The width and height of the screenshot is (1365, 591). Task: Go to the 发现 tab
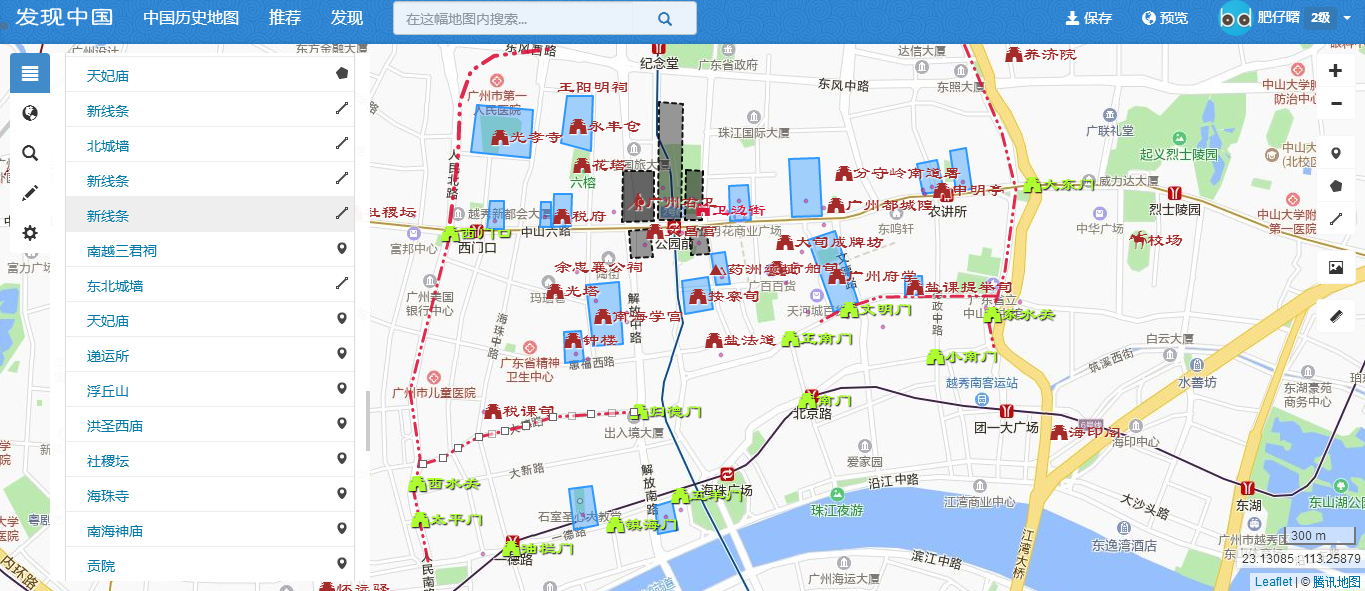347,18
